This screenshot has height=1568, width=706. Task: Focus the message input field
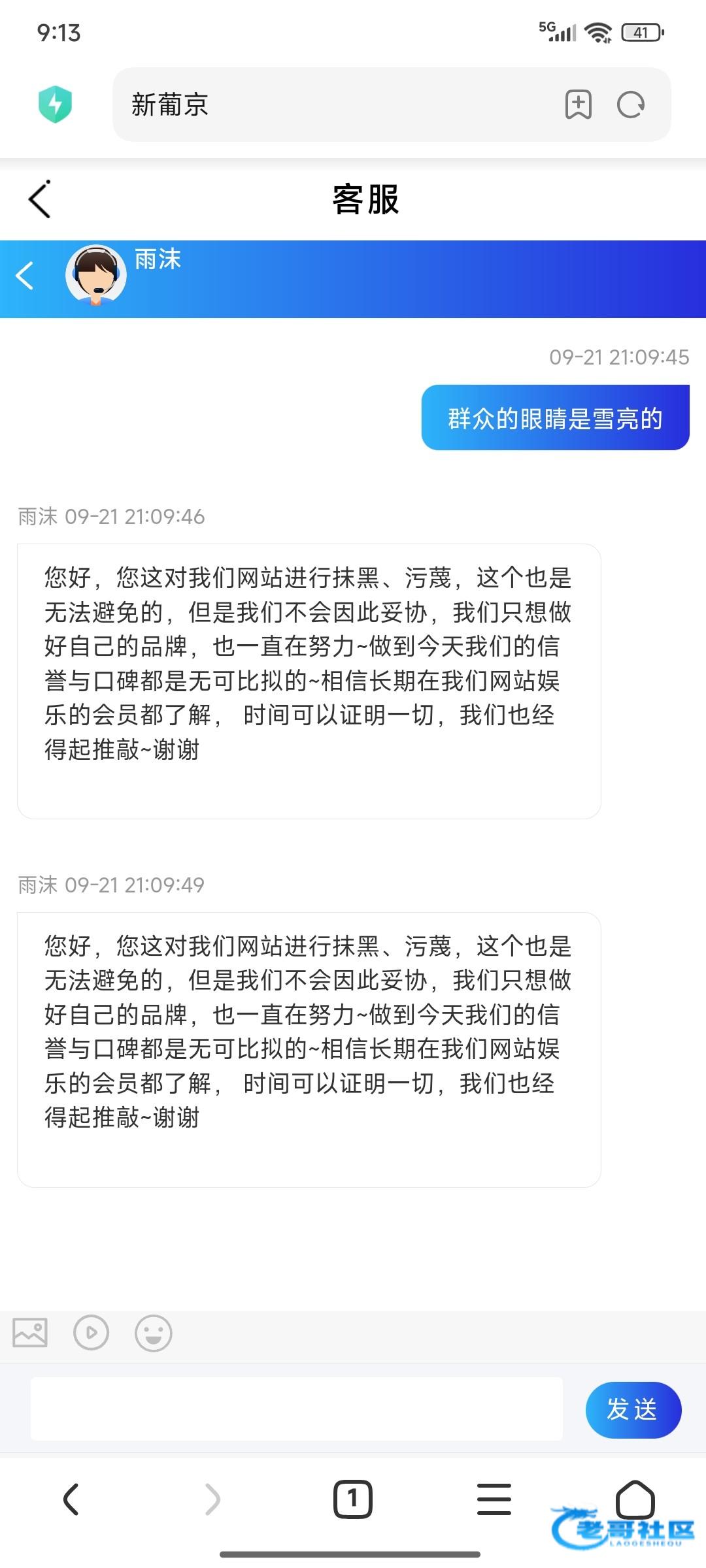pos(296,1409)
